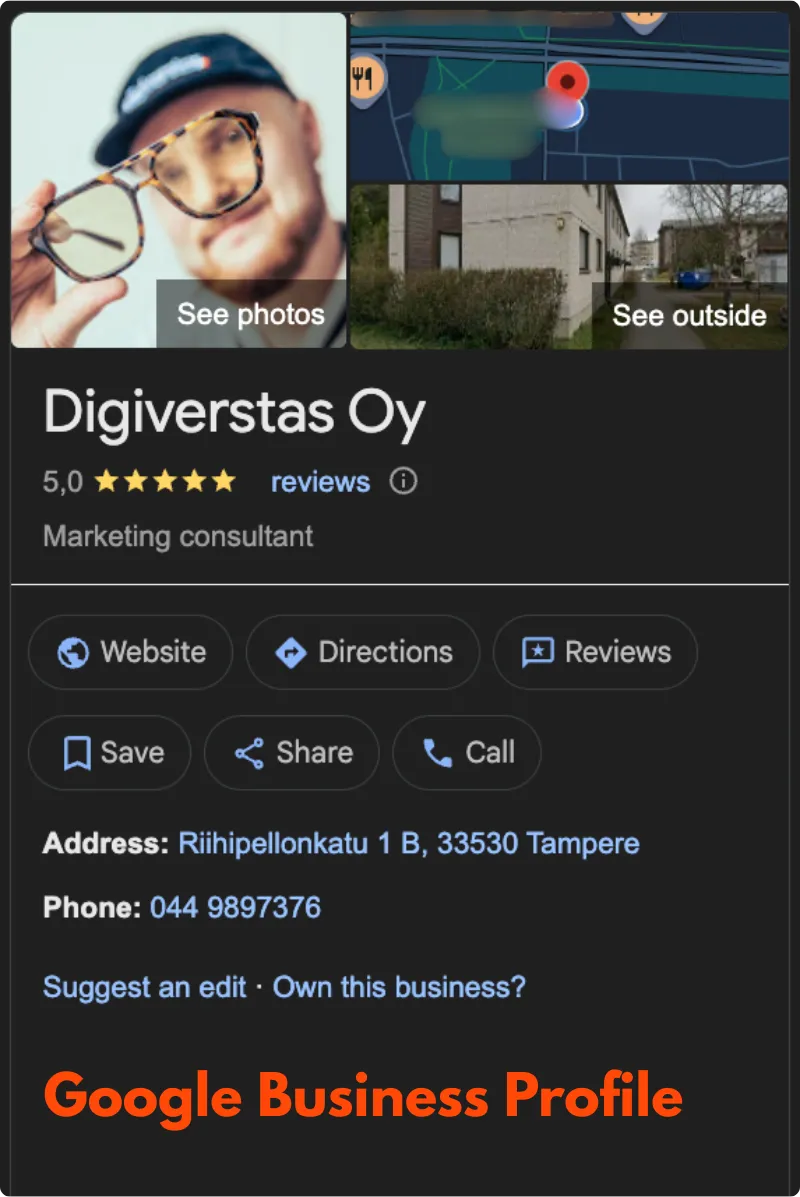Click the address Riihipellonkatu 1 B link
This screenshot has height=1197, width=800.
pos(407,843)
